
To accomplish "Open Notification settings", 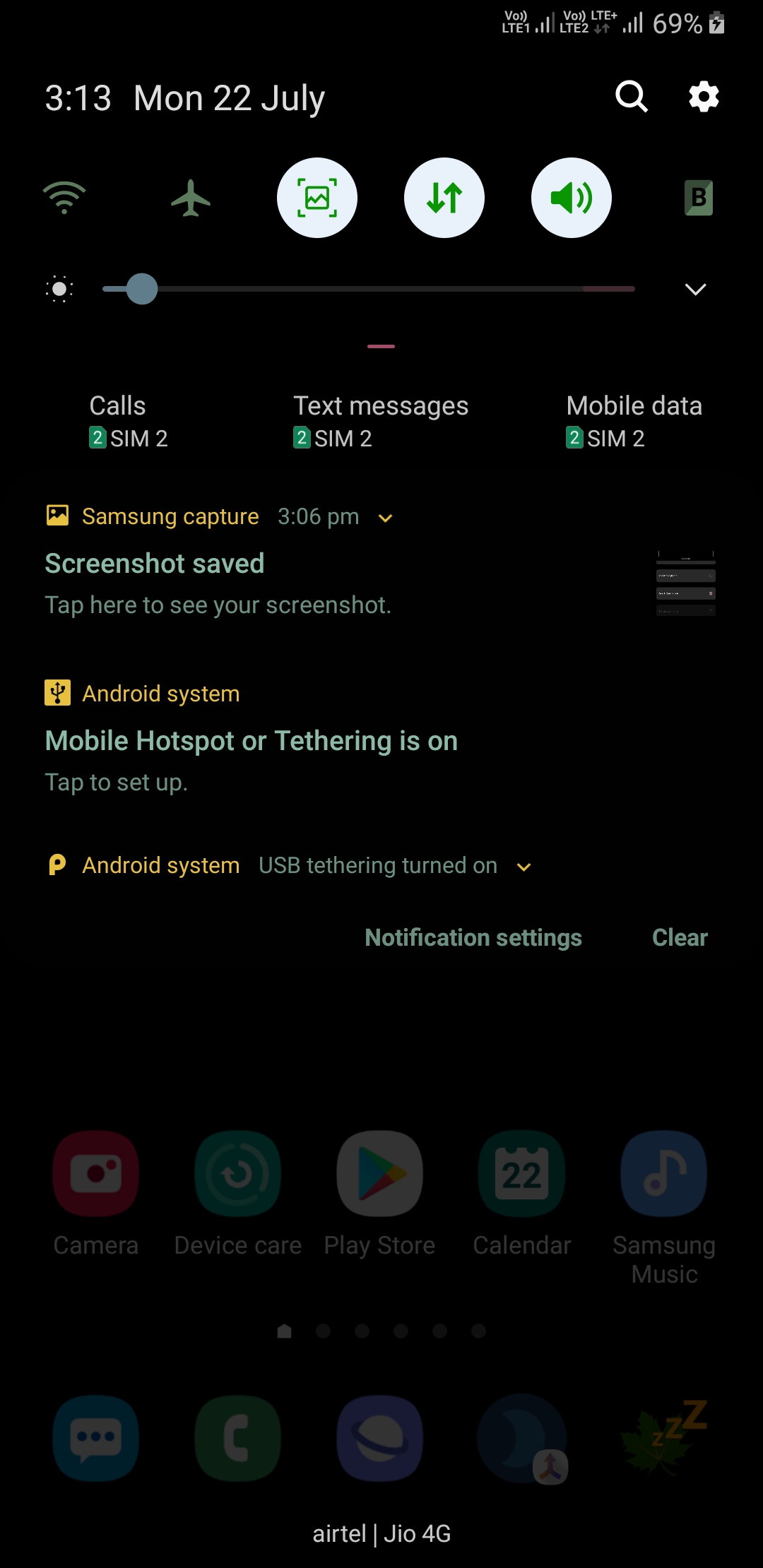I will [x=473, y=937].
